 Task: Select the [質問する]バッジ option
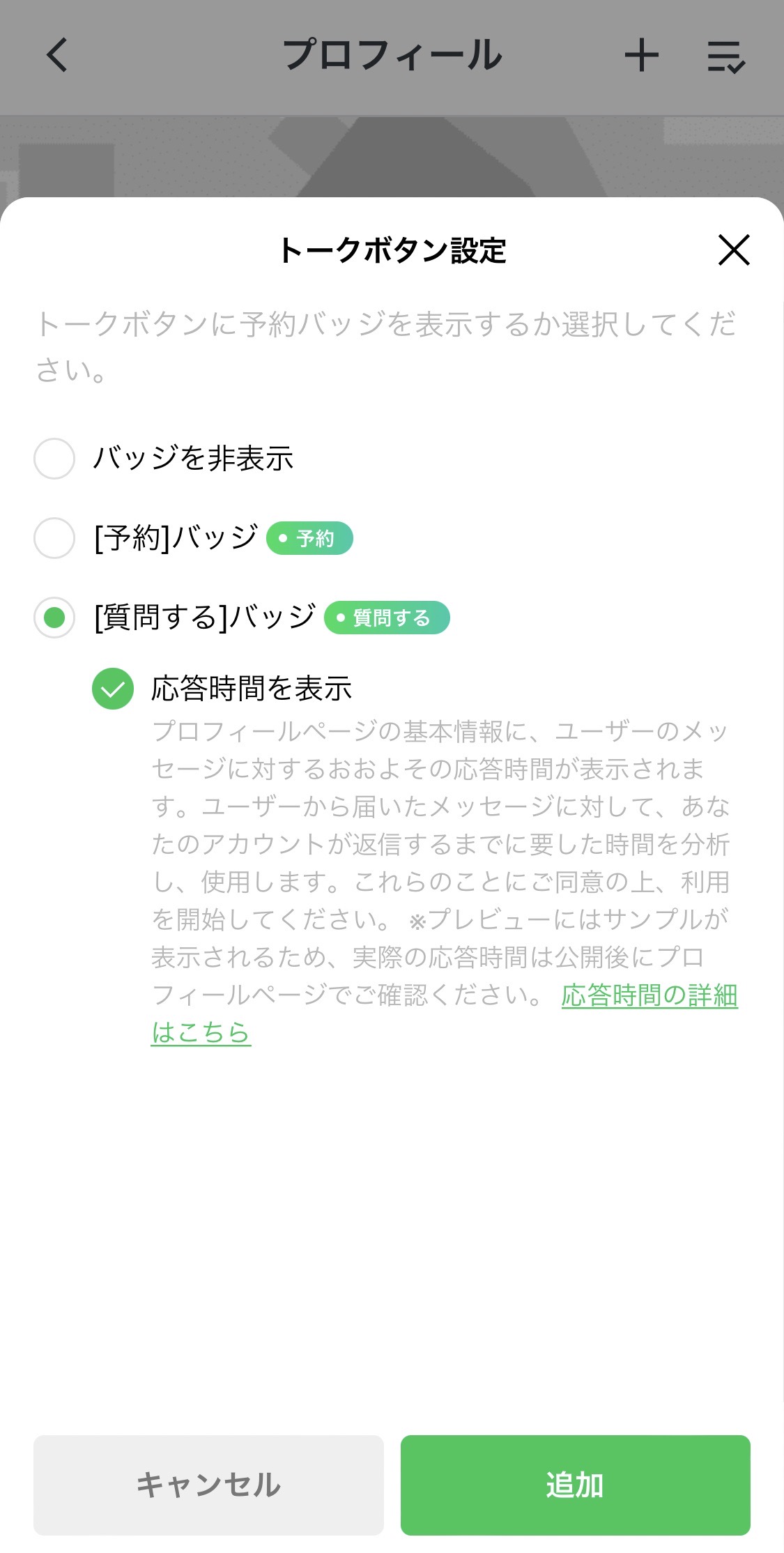click(54, 618)
